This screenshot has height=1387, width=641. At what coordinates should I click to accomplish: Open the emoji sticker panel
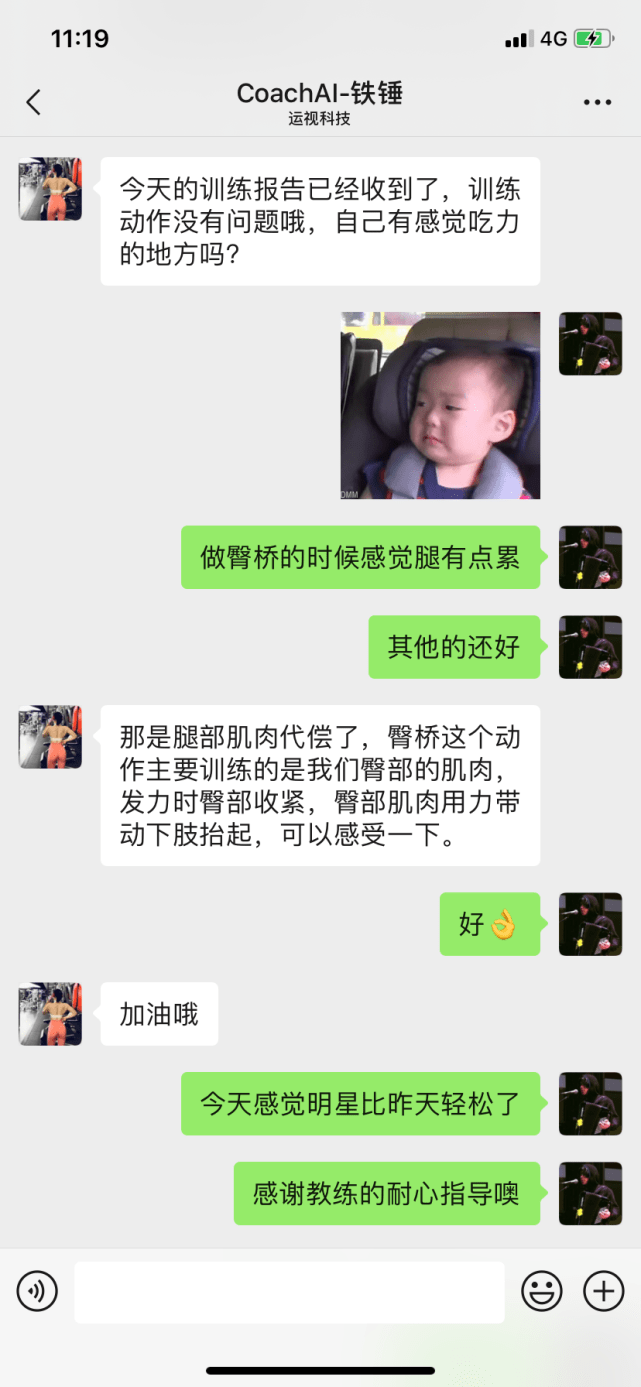click(x=542, y=1292)
